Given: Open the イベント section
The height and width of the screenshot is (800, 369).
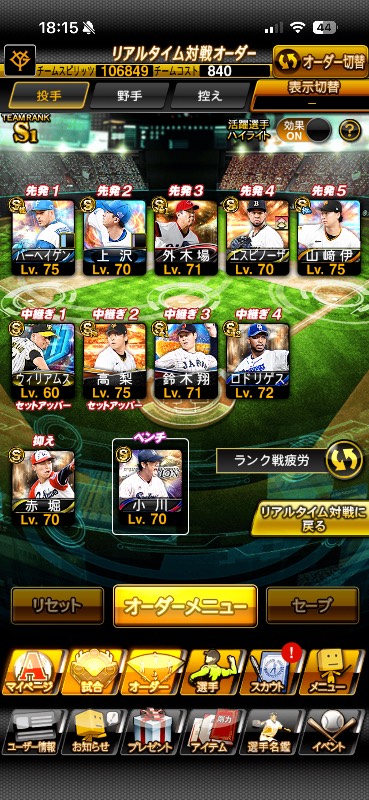Looking at the screenshot, I should click(333, 732).
